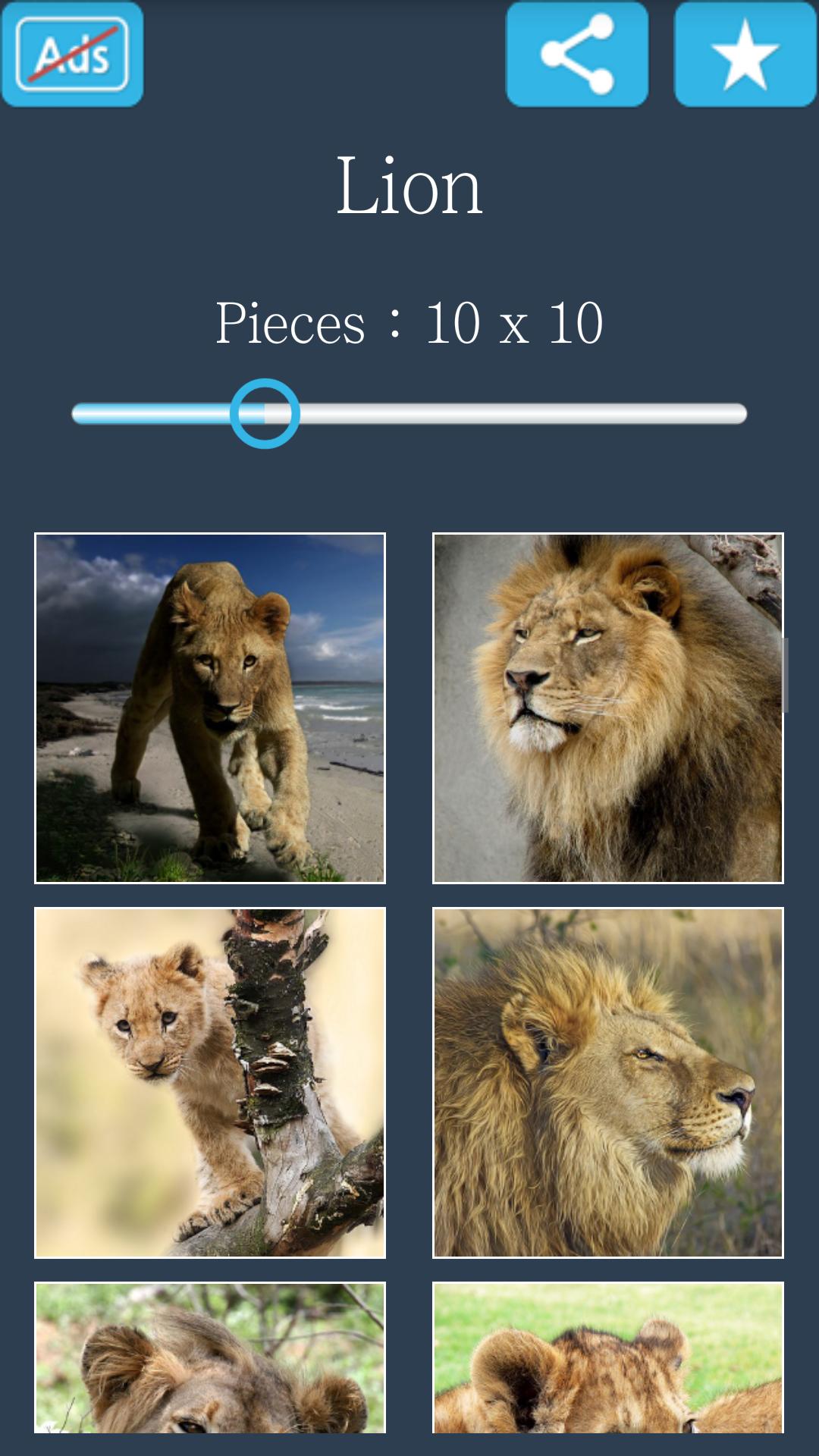Viewport: 819px width, 1456px height.
Task: Tap the remove ads button
Action: click(72, 54)
